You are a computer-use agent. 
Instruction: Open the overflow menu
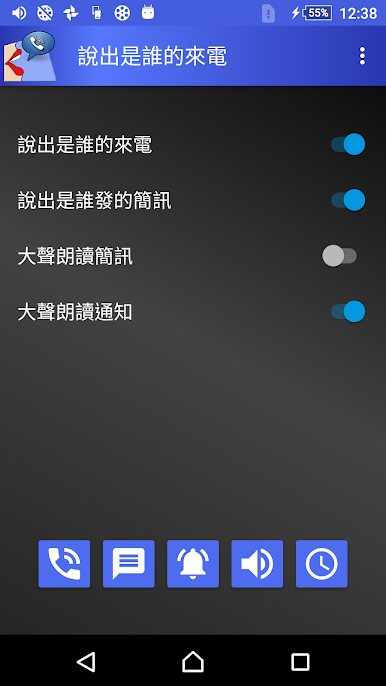362,56
